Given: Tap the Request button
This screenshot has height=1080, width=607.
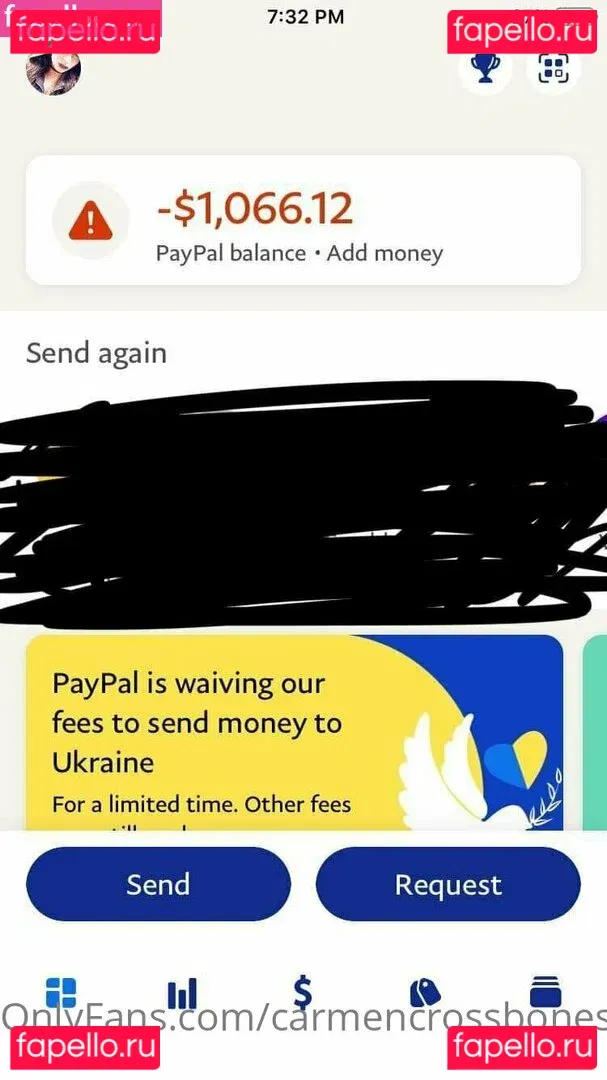Looking at the screenshot, I should click(448, 884).
